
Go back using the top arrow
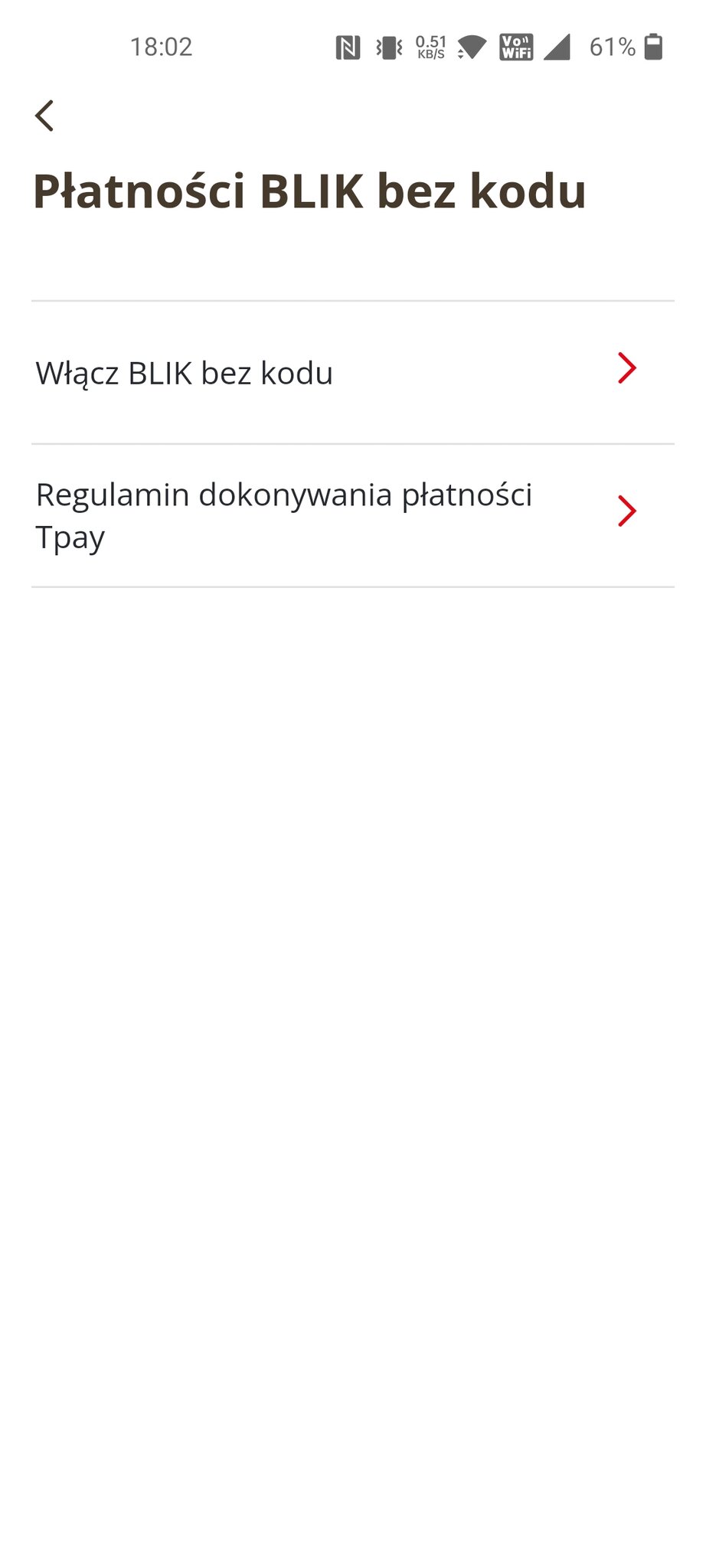tap(44, 116)
